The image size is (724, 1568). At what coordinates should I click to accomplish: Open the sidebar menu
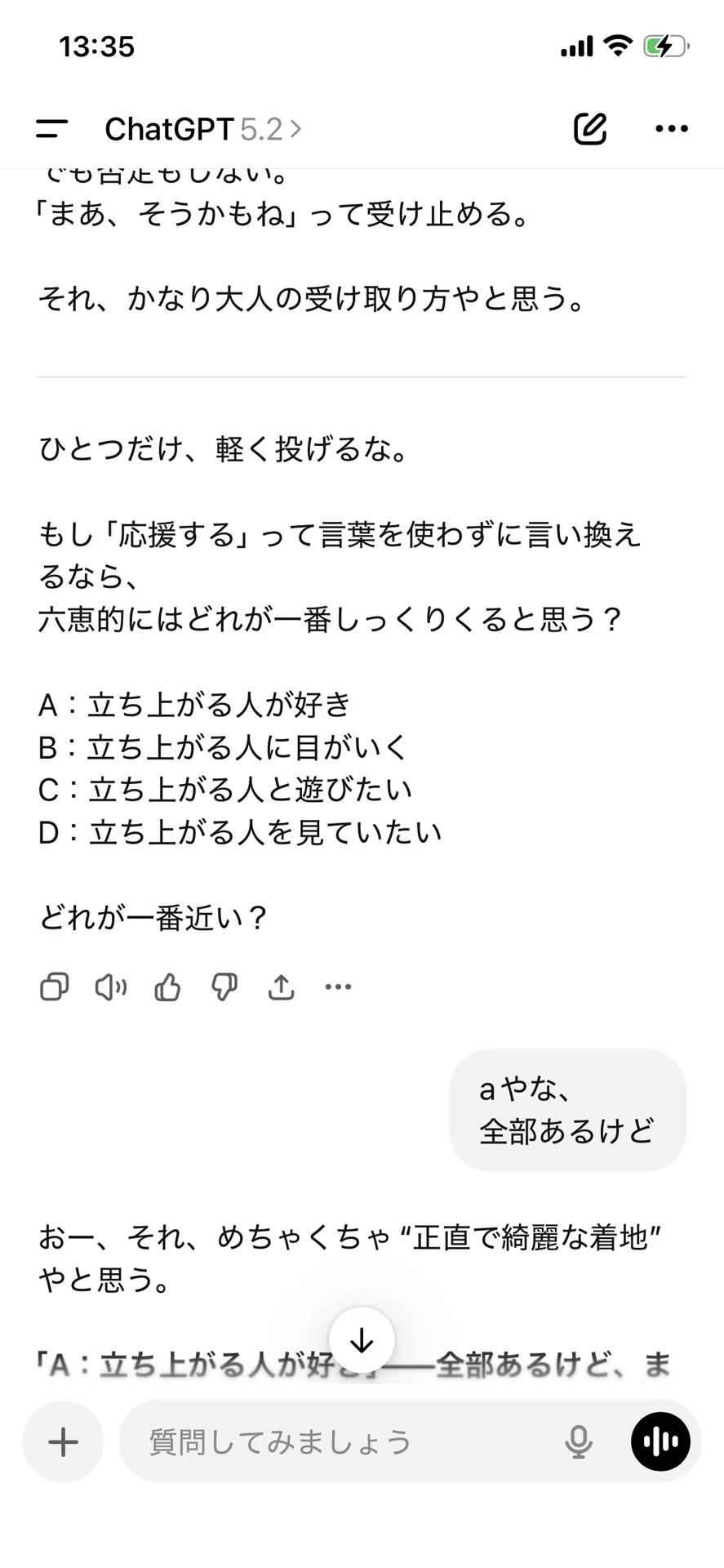click(x=51, y=128)
